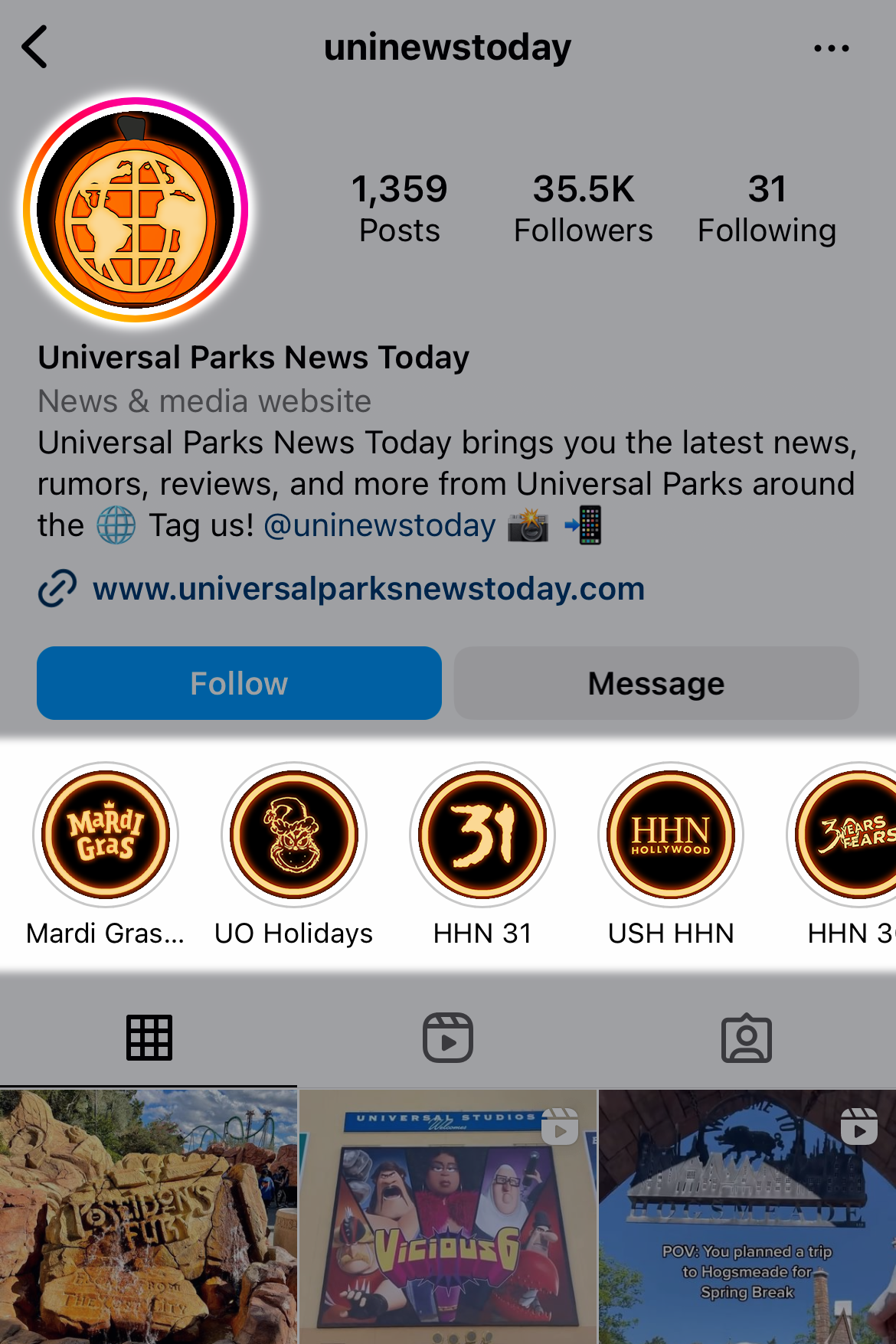896x1344 pixels.
Task: Open the three-dot overflow menu
Action: 831,48
